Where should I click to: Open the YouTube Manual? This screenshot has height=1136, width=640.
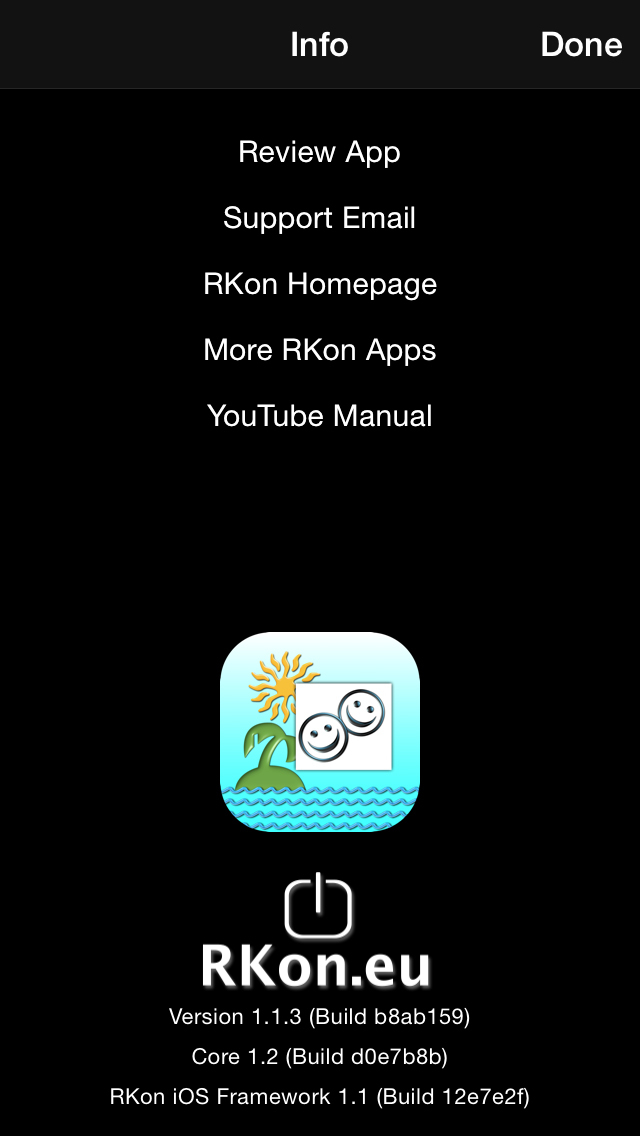320,416
